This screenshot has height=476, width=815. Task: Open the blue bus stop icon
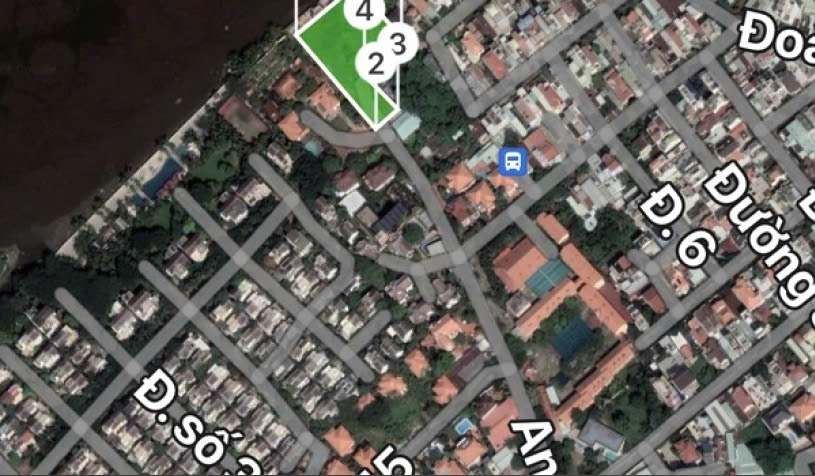(512, 160)
